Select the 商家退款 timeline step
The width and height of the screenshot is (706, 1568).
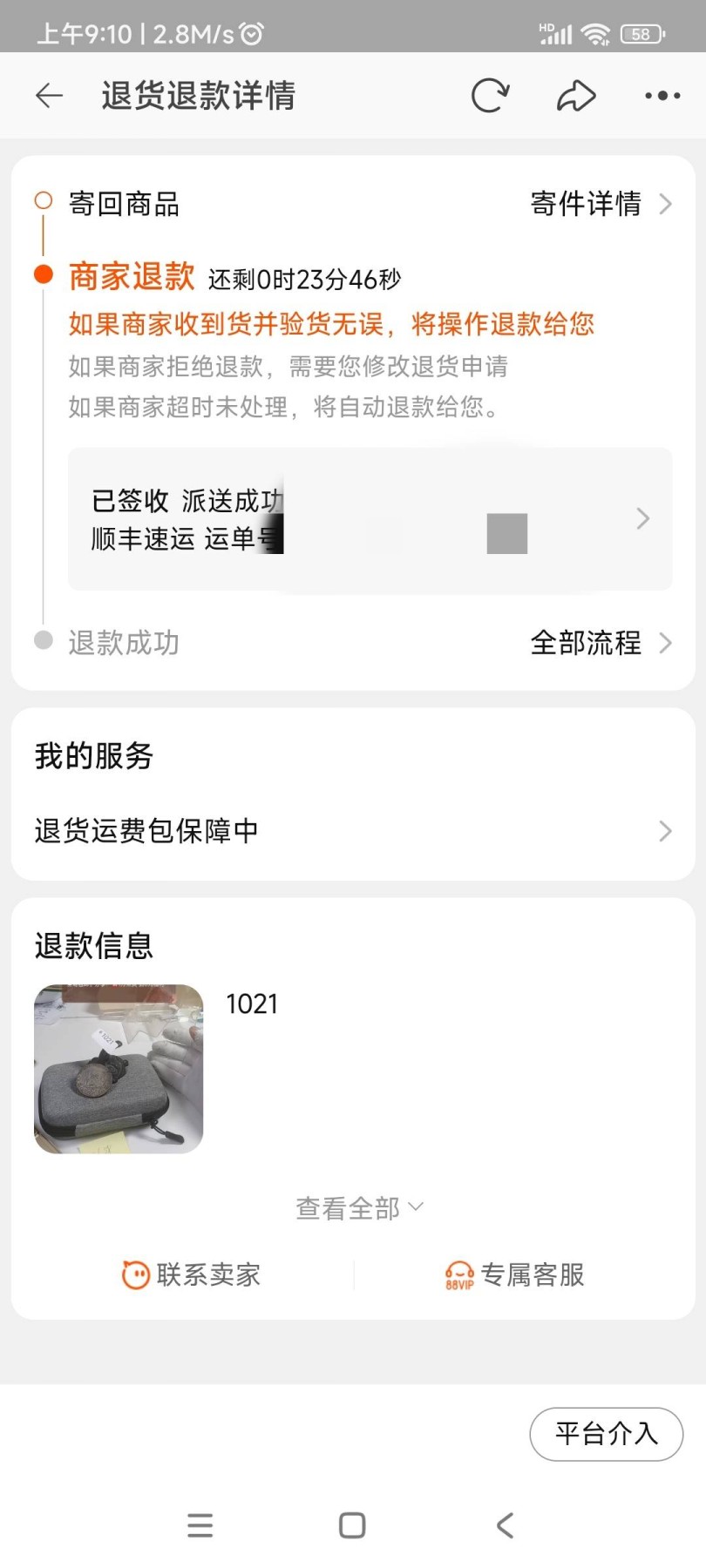[x=131, y=276]
